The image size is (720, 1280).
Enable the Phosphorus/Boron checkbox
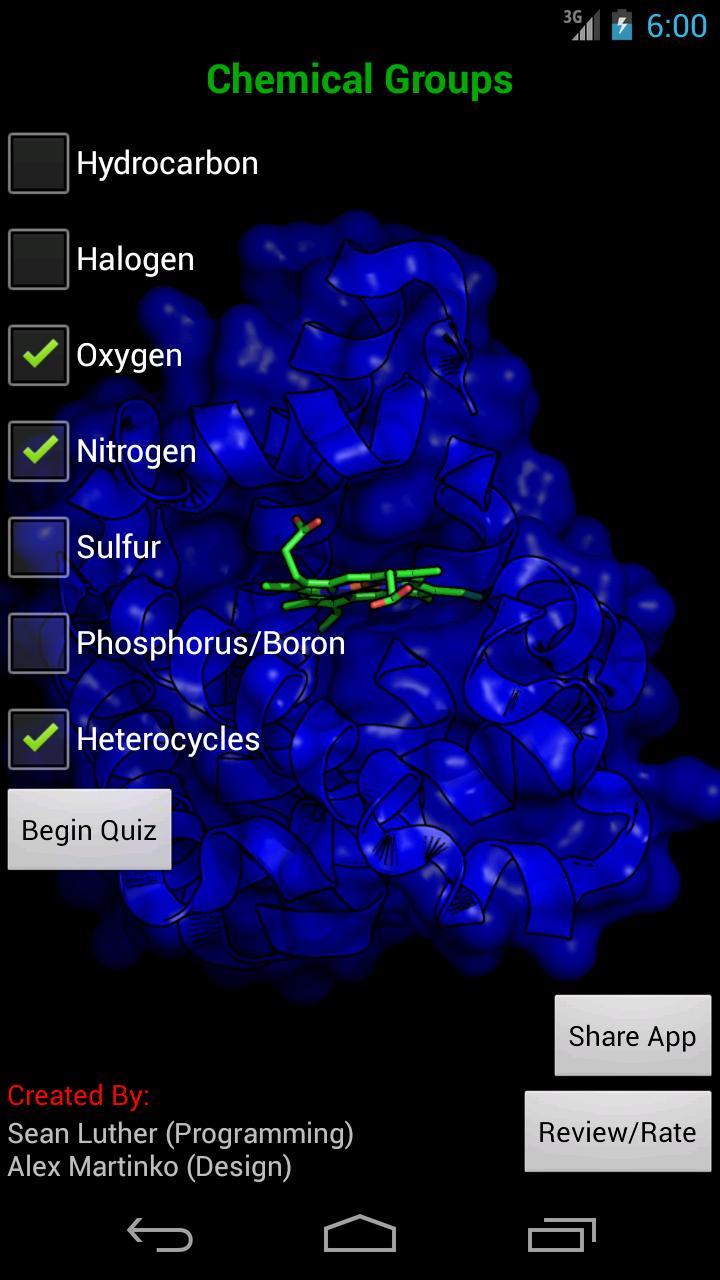click(x=38, y=643)
